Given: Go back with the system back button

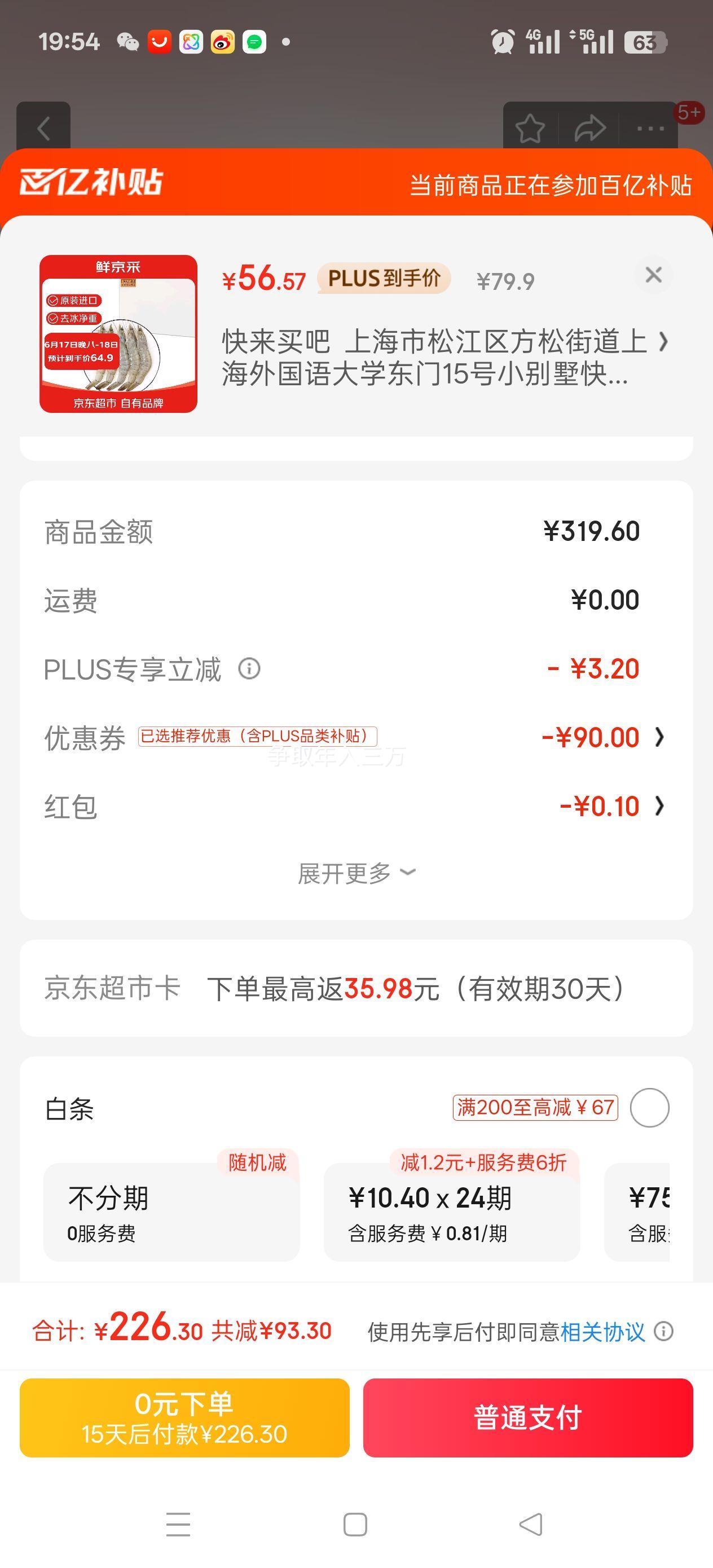Looking at the screenshot, I should (530, 1524).
